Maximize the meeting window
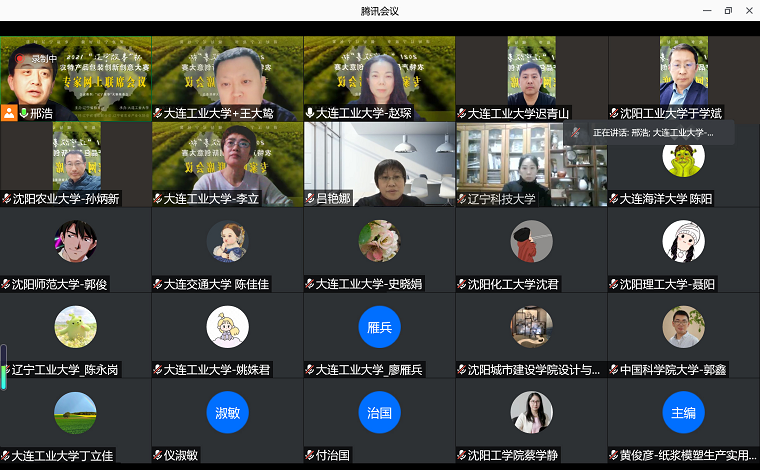Screen dimensions: 760x470 (727, 11)
